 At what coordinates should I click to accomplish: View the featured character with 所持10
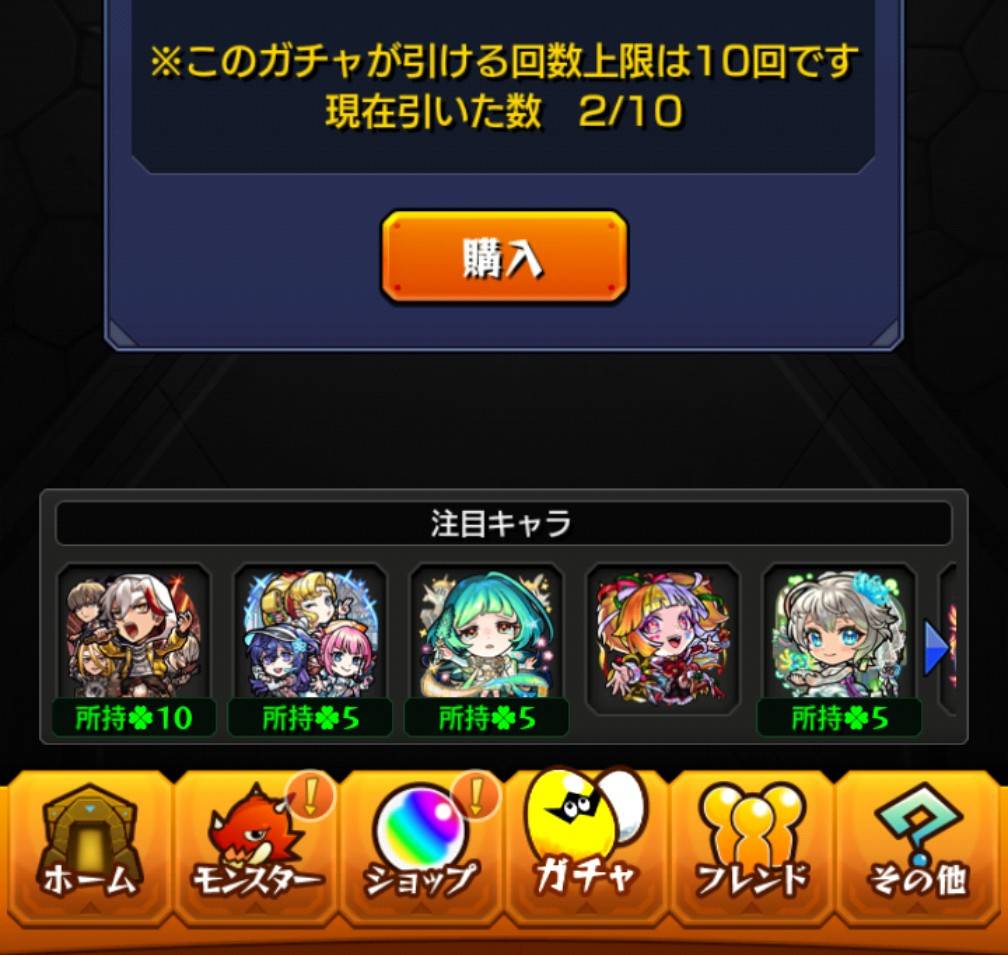point(134,634)
